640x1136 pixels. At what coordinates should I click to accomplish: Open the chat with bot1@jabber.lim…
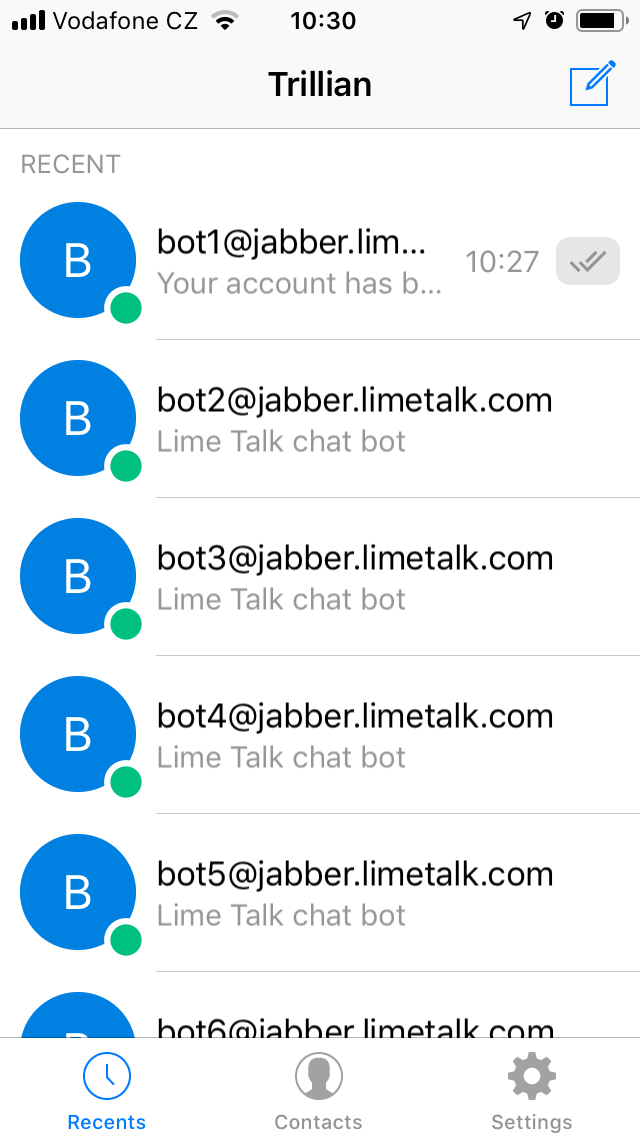(320, 260)
